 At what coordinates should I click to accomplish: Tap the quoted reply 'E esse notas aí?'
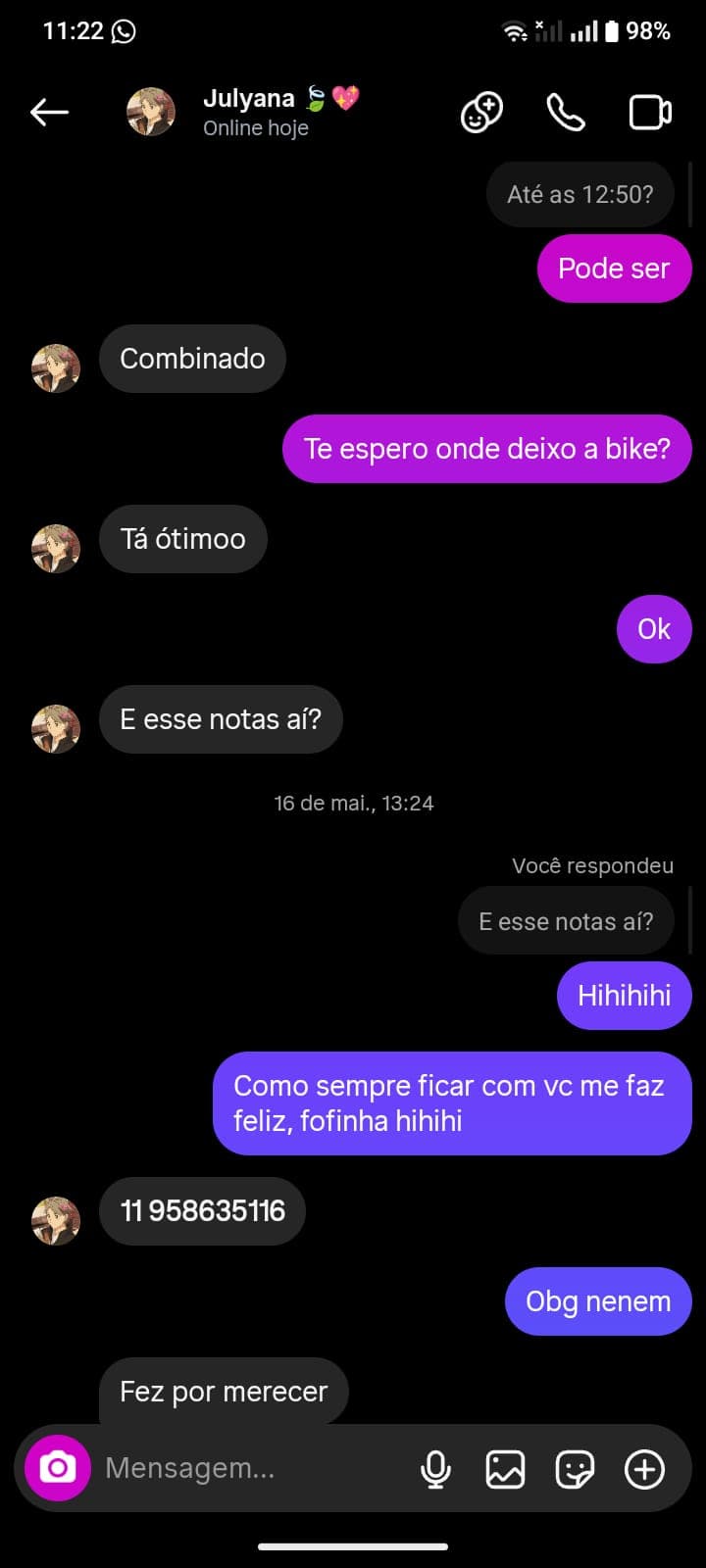pyautogui.click(x=566, y=920)
